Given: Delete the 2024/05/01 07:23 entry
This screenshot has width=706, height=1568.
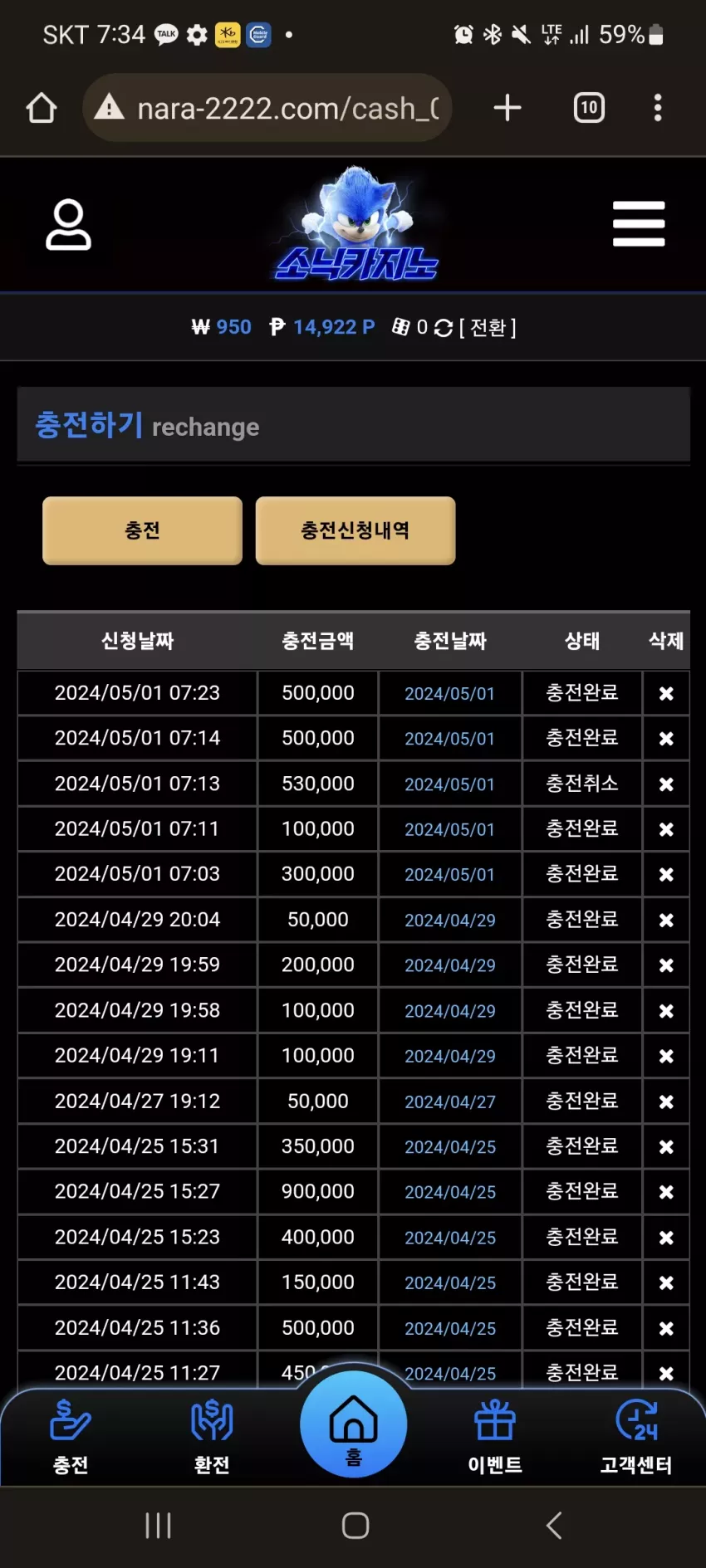Looking at the screenshot, I should pyautogui.click(x=666, y=693).
